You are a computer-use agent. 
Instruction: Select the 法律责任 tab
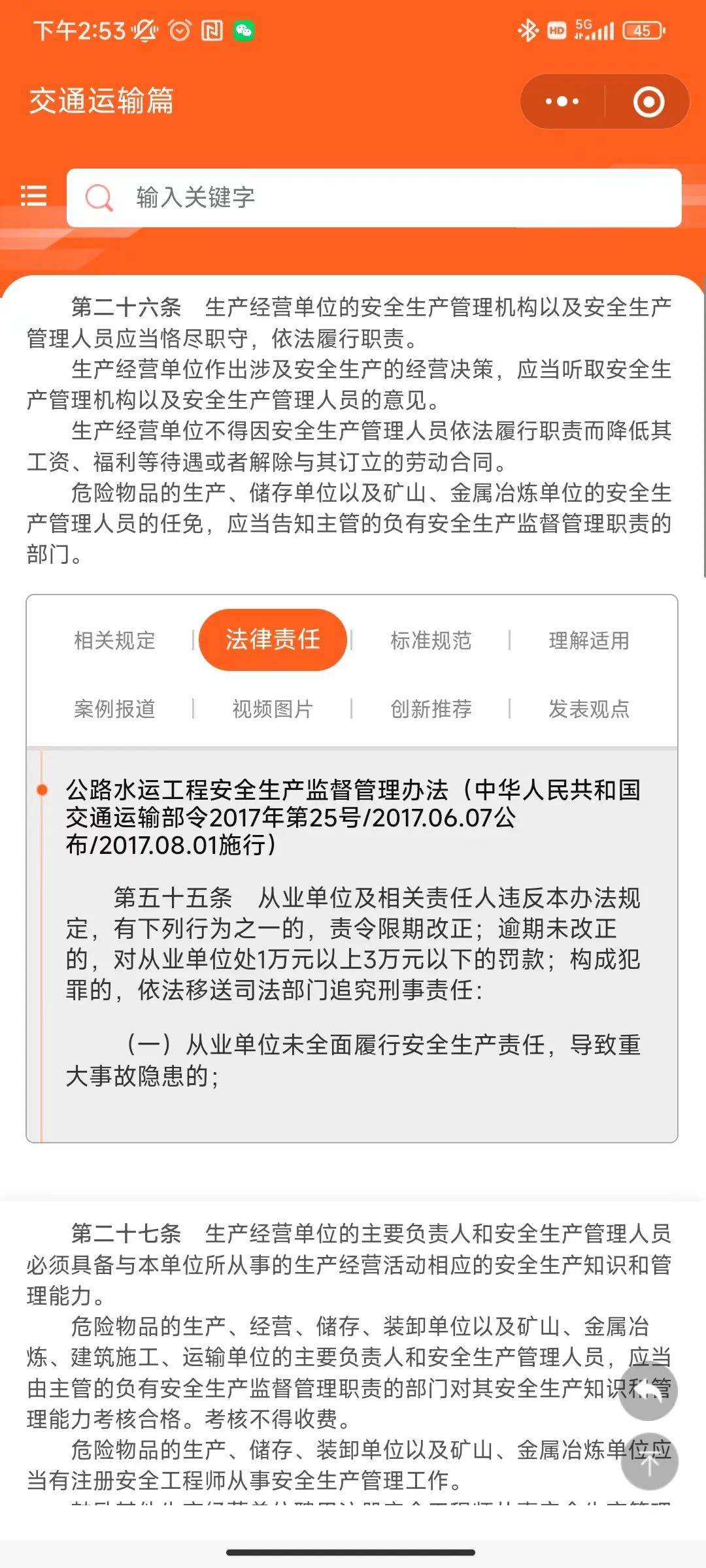pyautogui.click(x=273, y=640)
